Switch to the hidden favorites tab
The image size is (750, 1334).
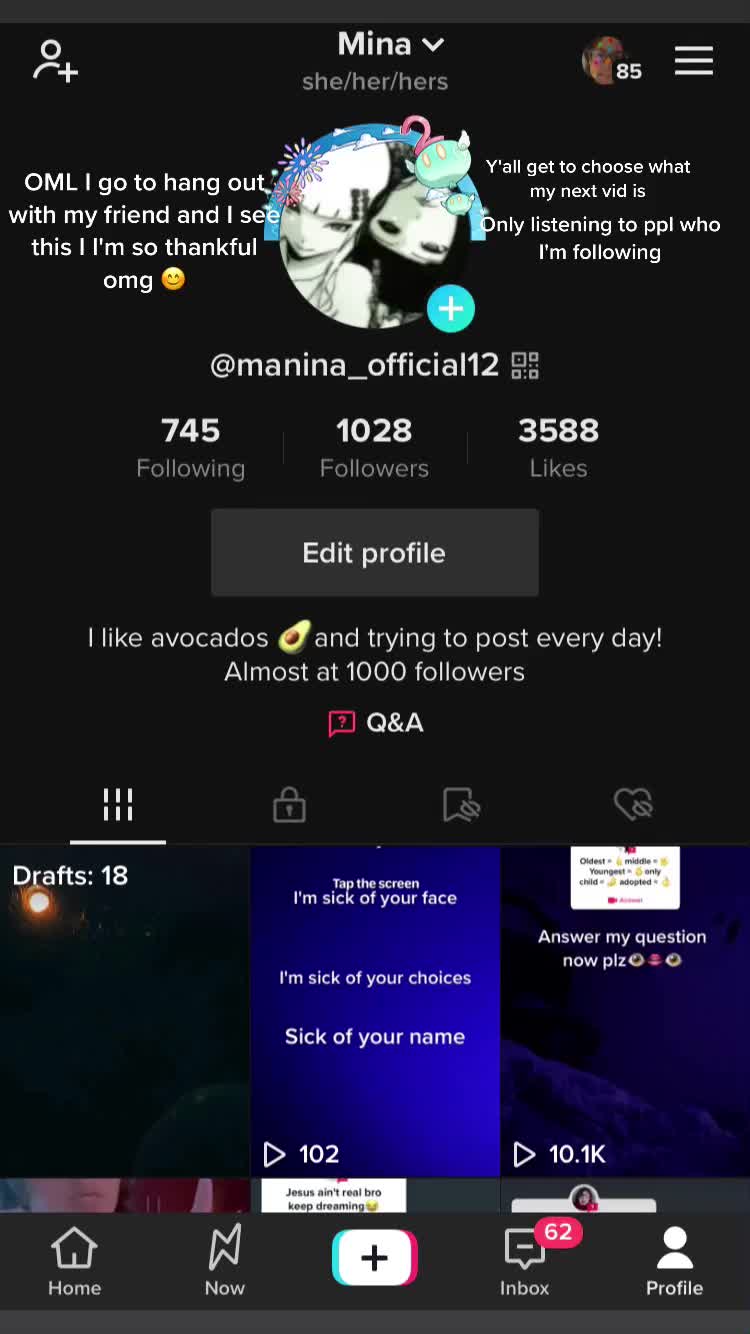461,805
